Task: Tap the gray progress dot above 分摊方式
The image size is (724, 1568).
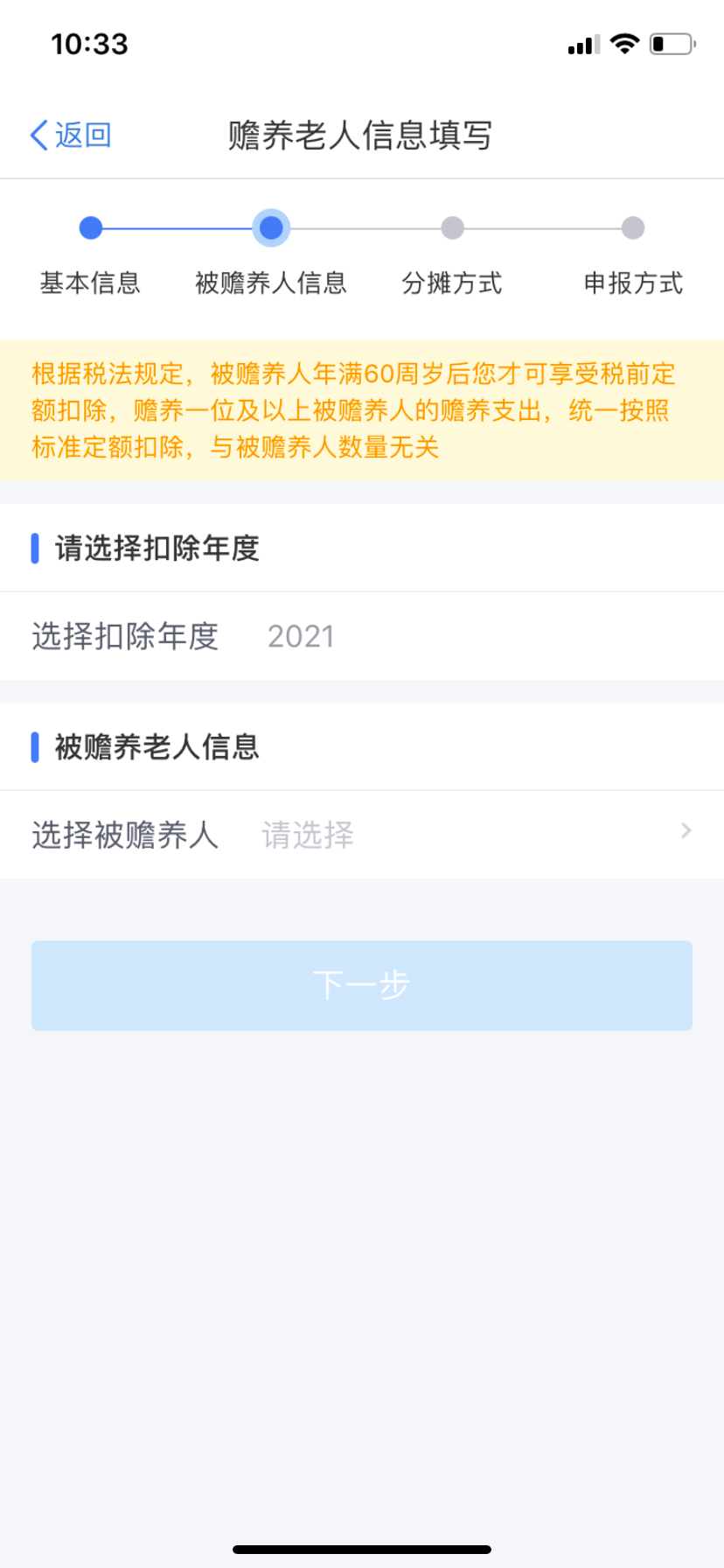Action: pos(452,228)
